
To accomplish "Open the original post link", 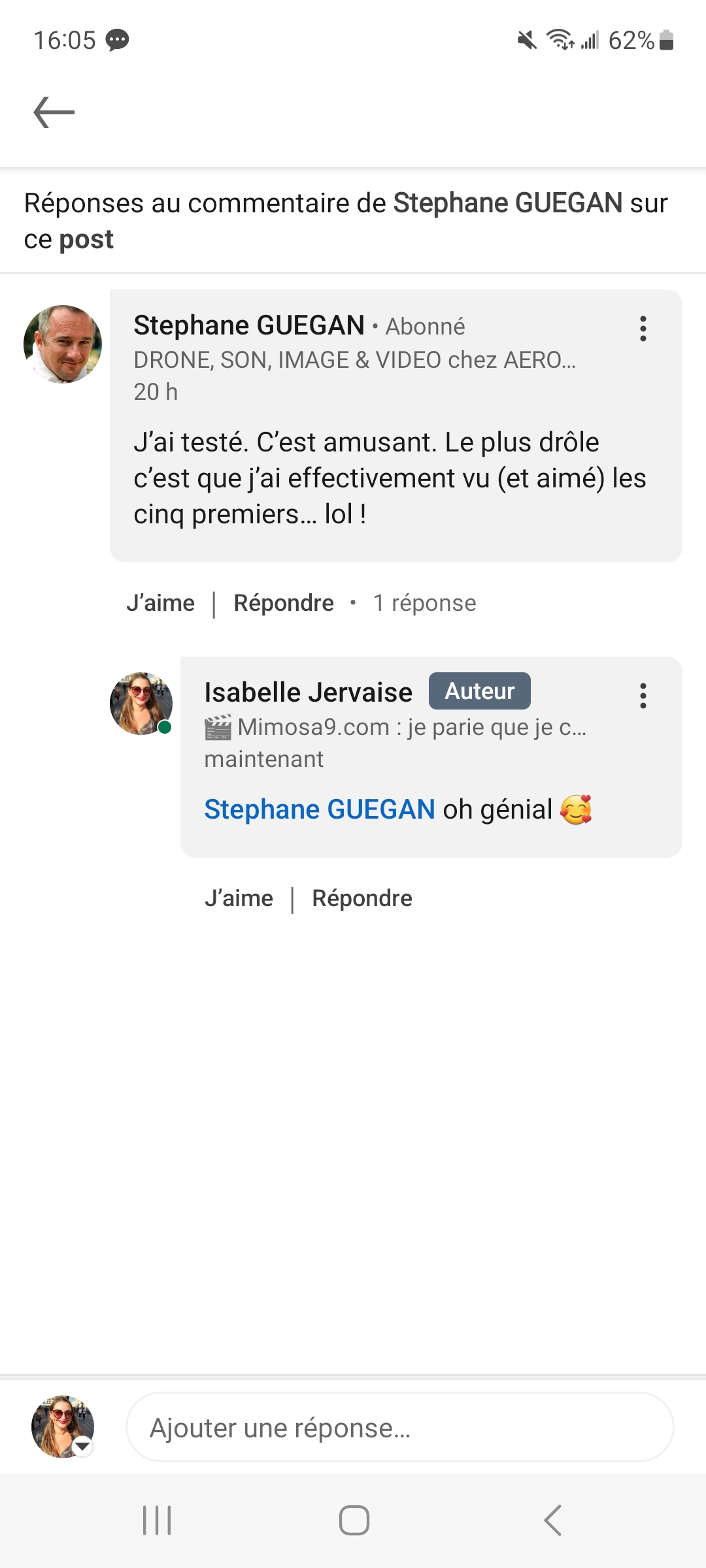I will pos(86,240).
